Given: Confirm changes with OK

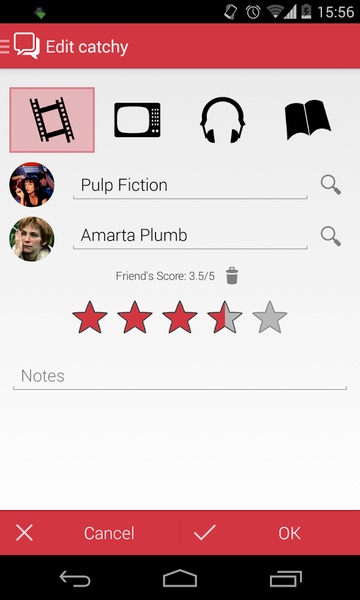Looking at the screenshot, I should click(270, 533).
